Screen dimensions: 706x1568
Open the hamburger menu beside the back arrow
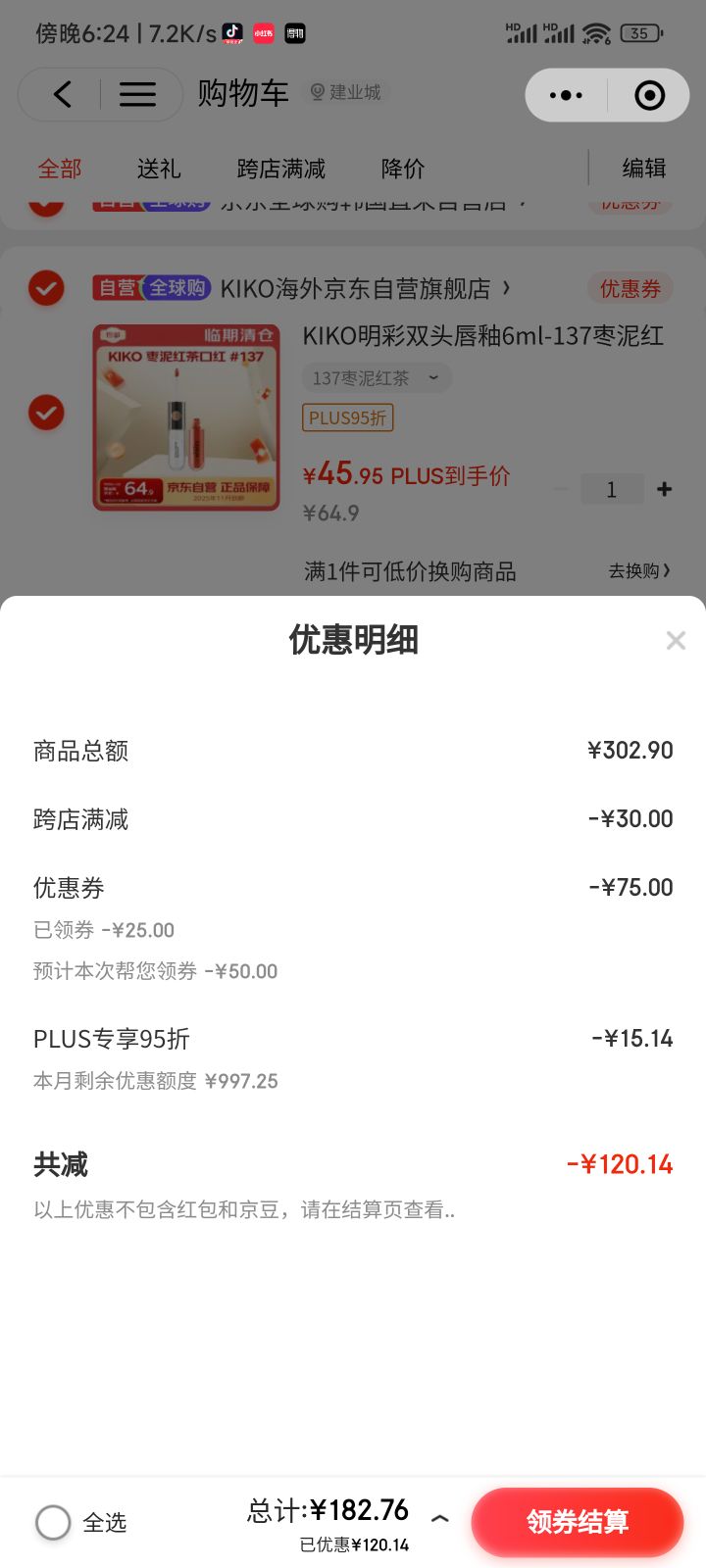tap(137, 94)
